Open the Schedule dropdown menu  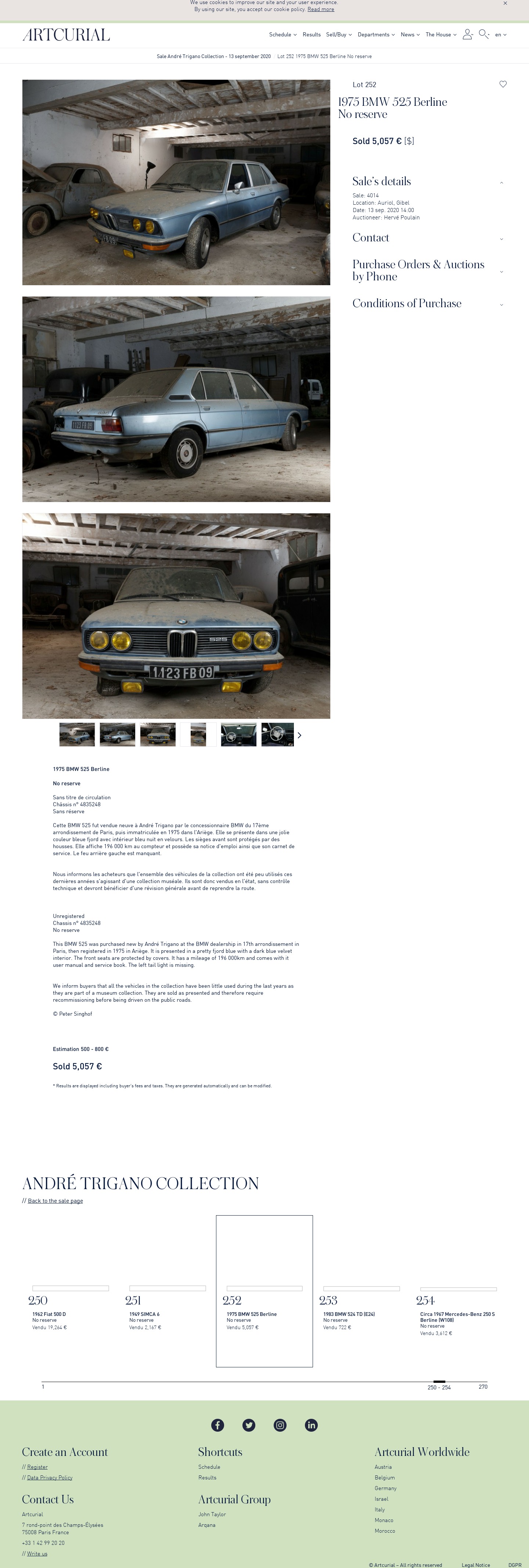tap(283, 35)
